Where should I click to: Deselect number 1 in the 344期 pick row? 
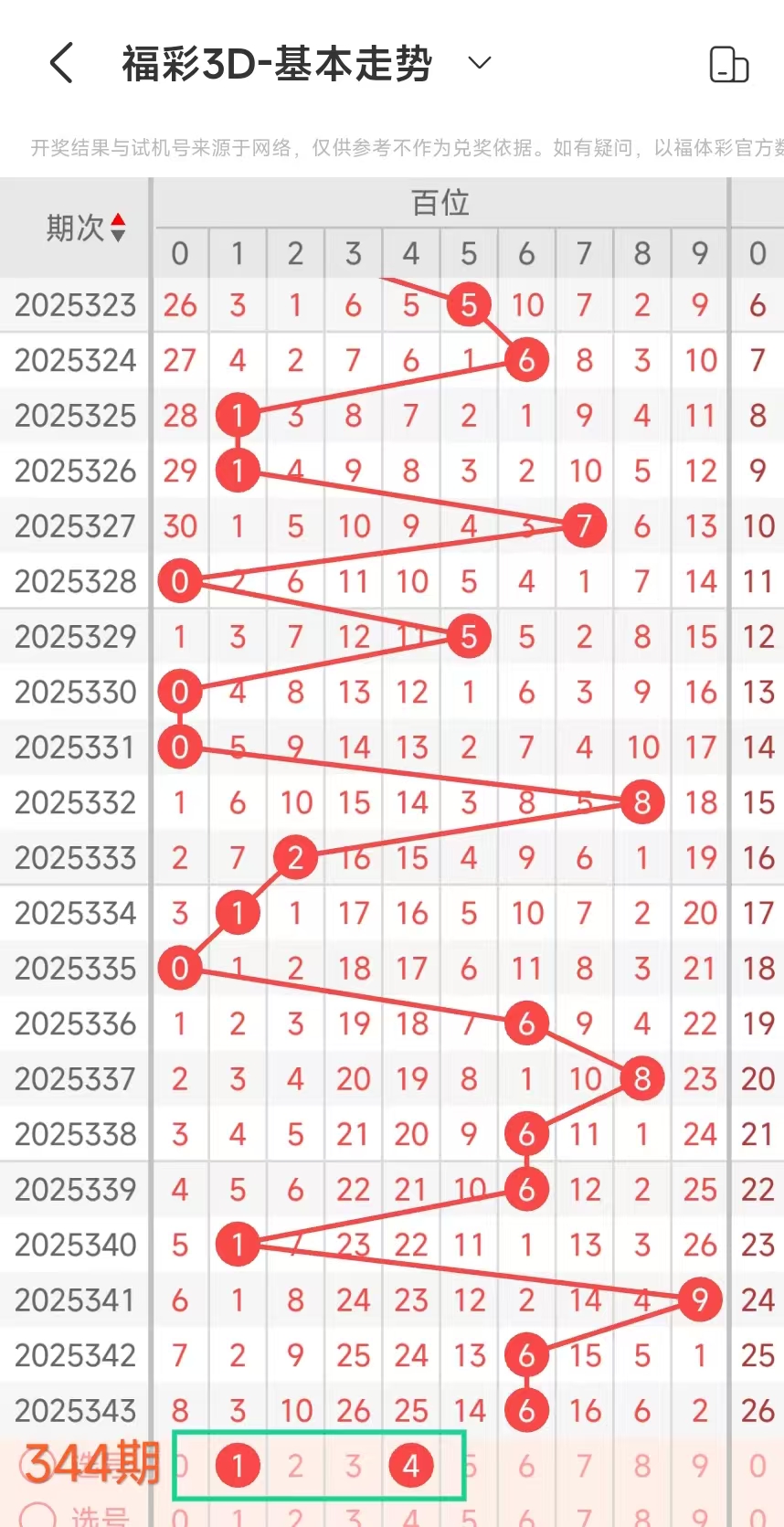tap(238, 1466)
